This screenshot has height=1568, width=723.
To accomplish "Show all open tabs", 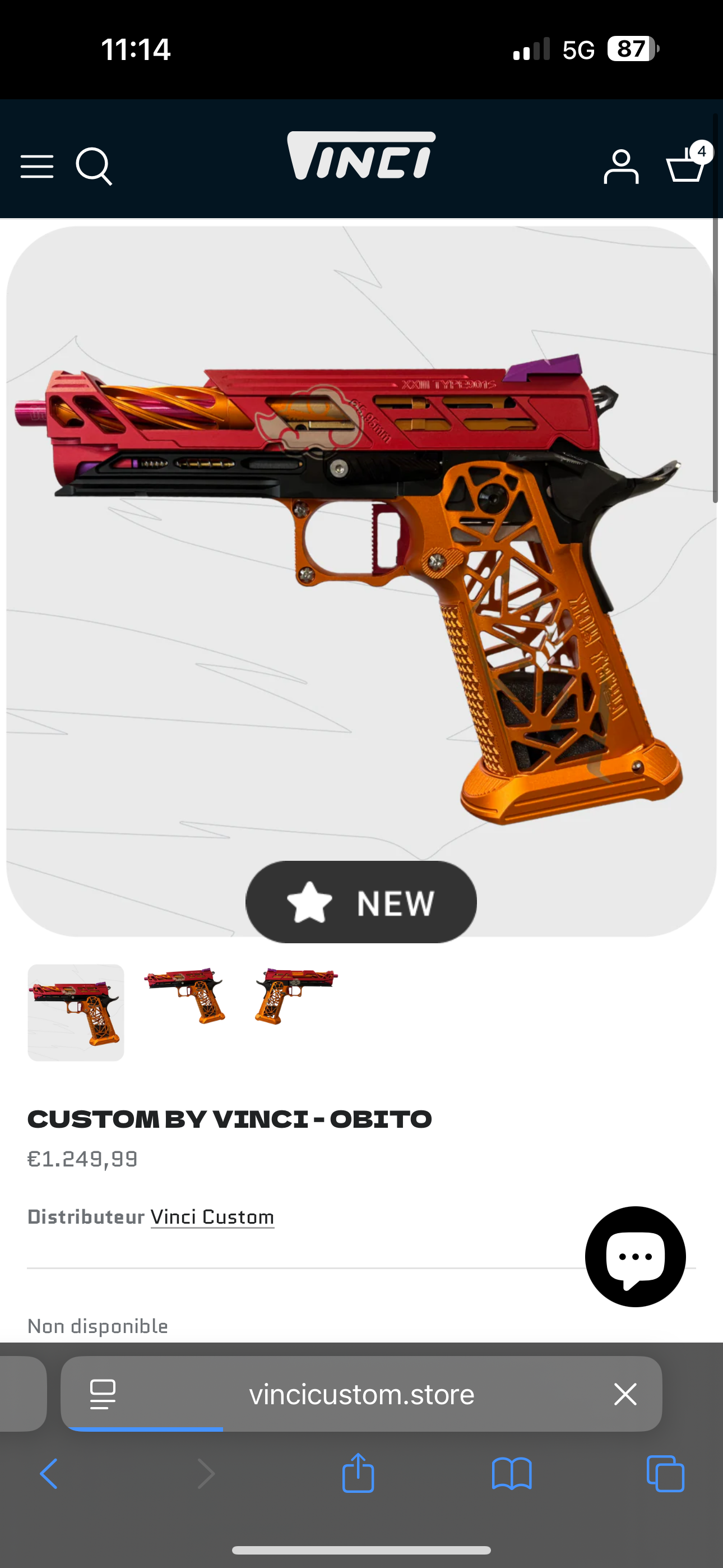I will point(665,1474).
